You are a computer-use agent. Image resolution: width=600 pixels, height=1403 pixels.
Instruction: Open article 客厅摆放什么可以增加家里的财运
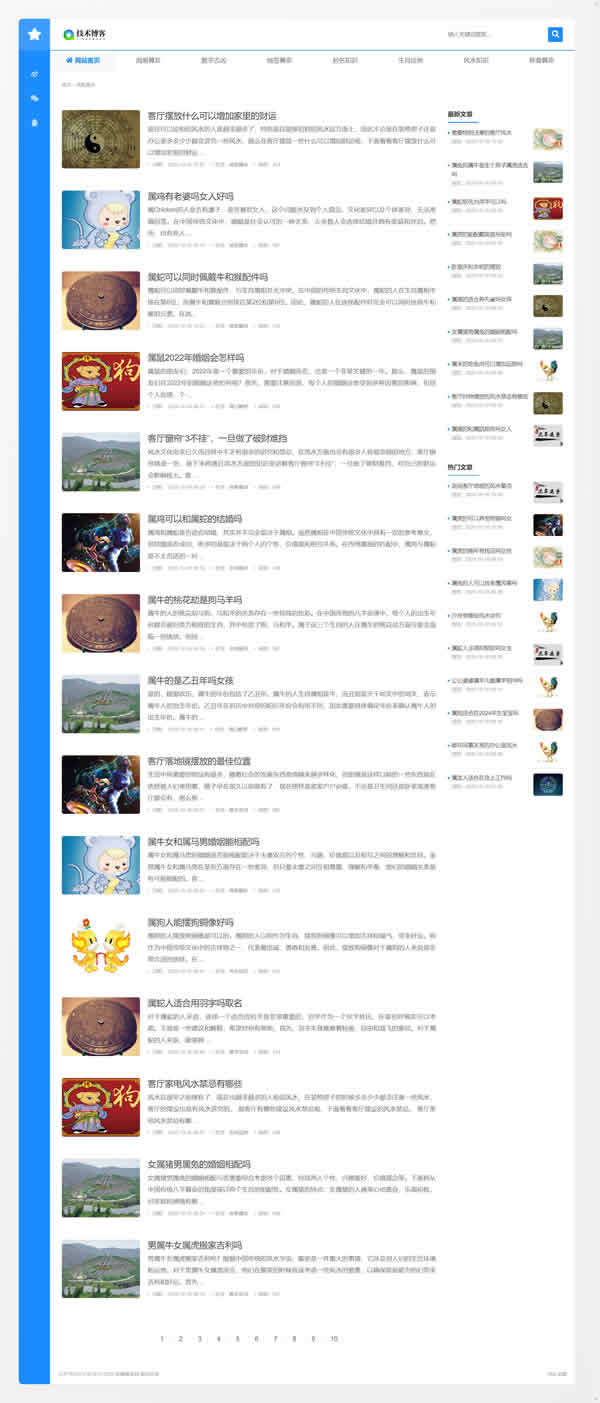(x=212, y=116)
